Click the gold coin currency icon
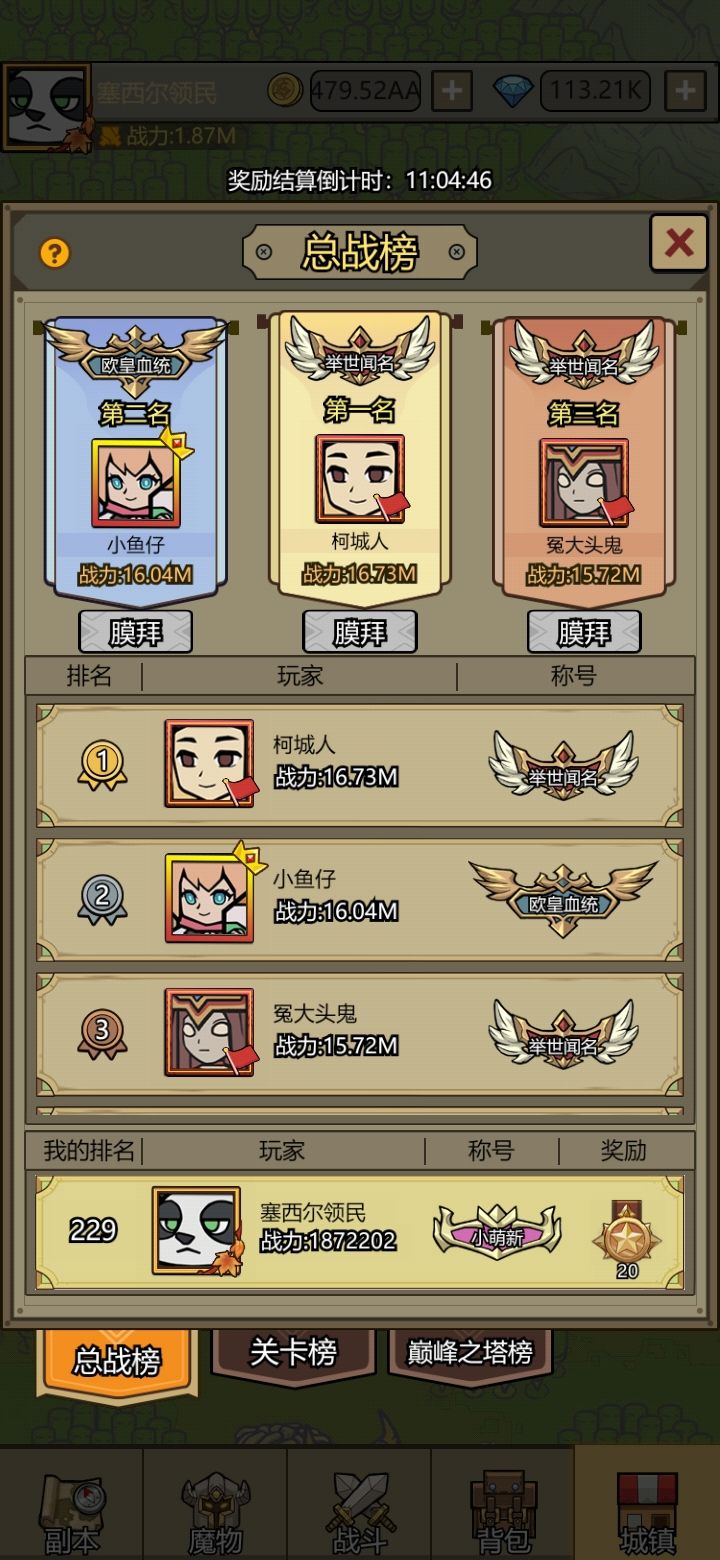The image size is (720, 1560). [x=286, y=89]
